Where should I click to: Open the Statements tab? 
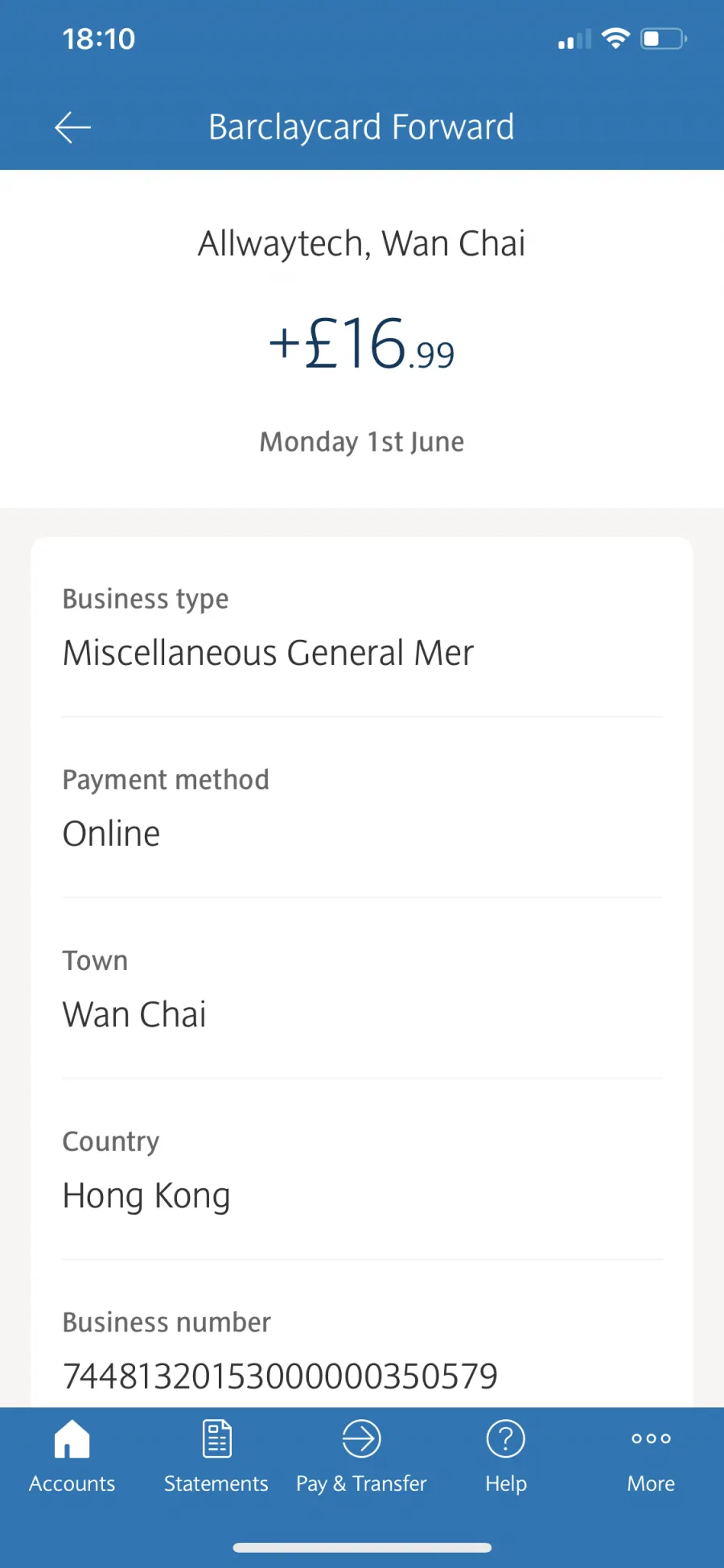click(216, 1458)
